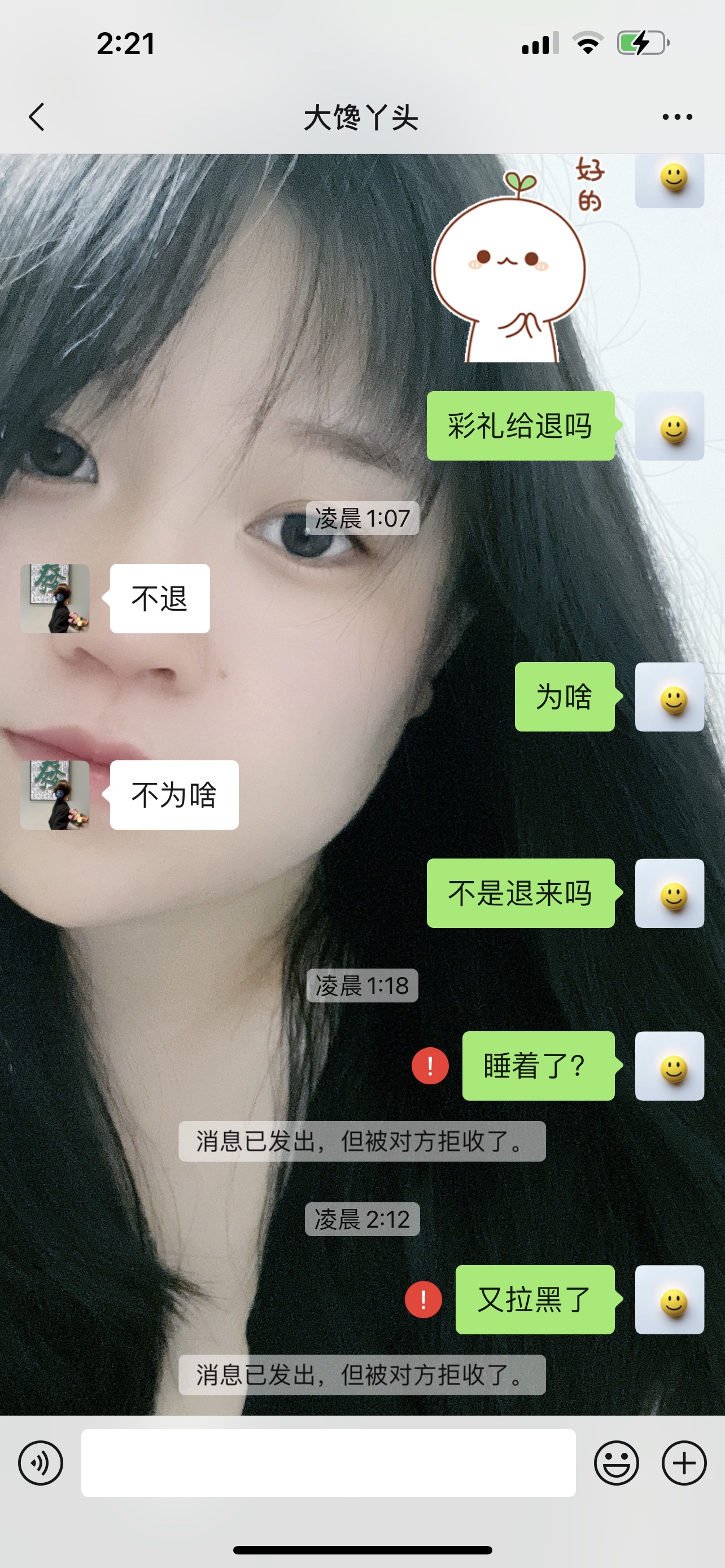725x1568 pixels.
Task: Open contact avatar next to 不为啥
Action: point(55,795)
